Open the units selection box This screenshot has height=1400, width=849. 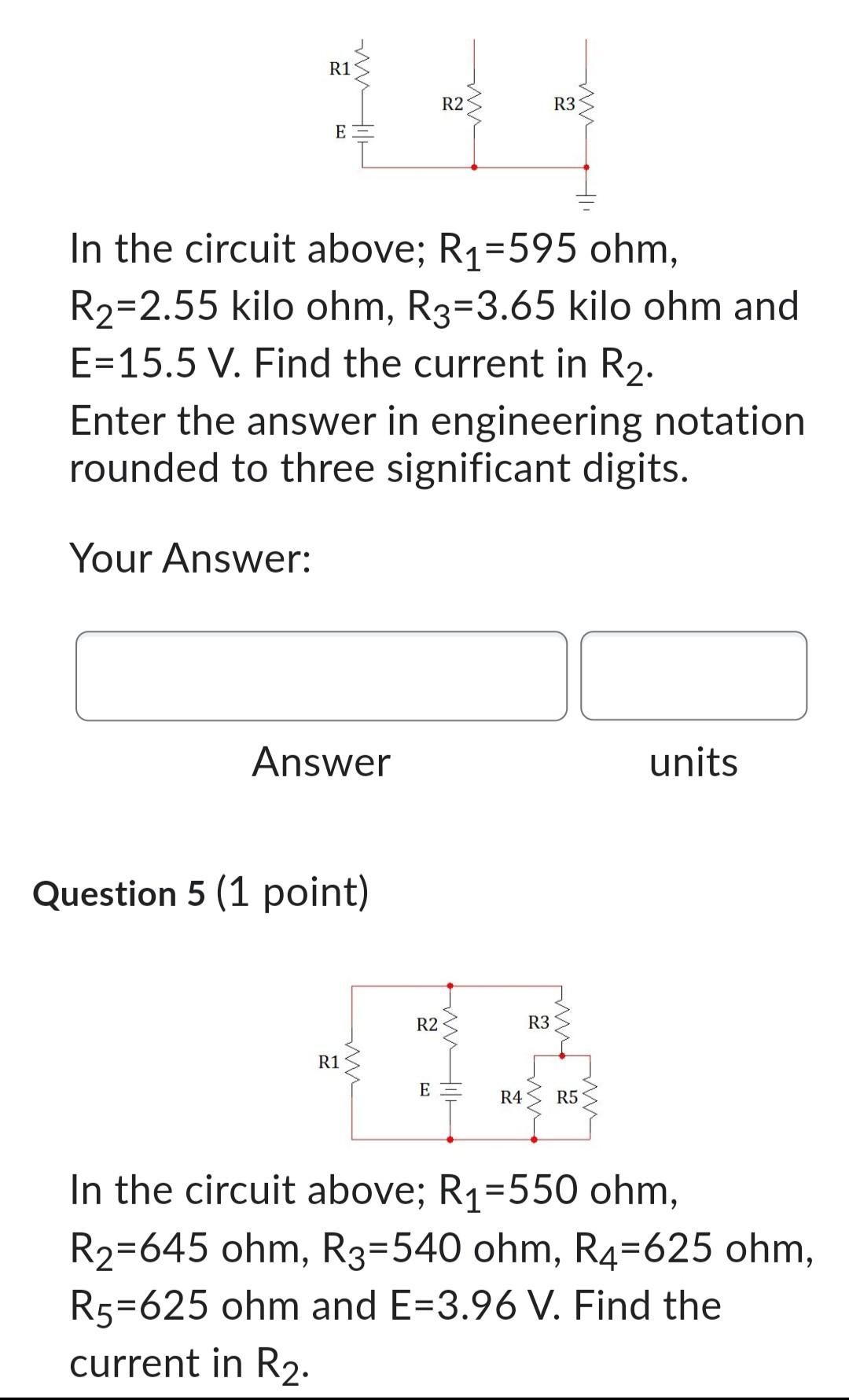[694, 675]
